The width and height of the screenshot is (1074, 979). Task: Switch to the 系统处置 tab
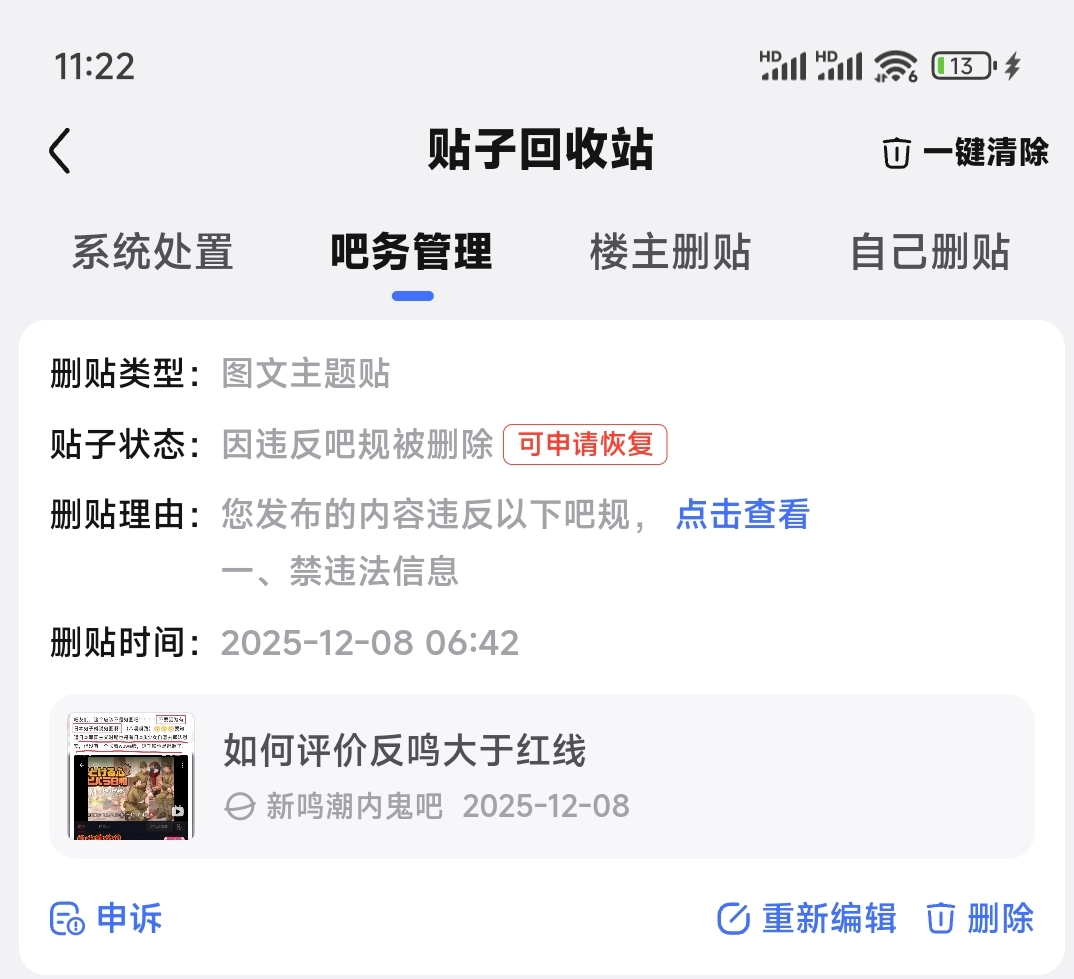coord(152,252)
